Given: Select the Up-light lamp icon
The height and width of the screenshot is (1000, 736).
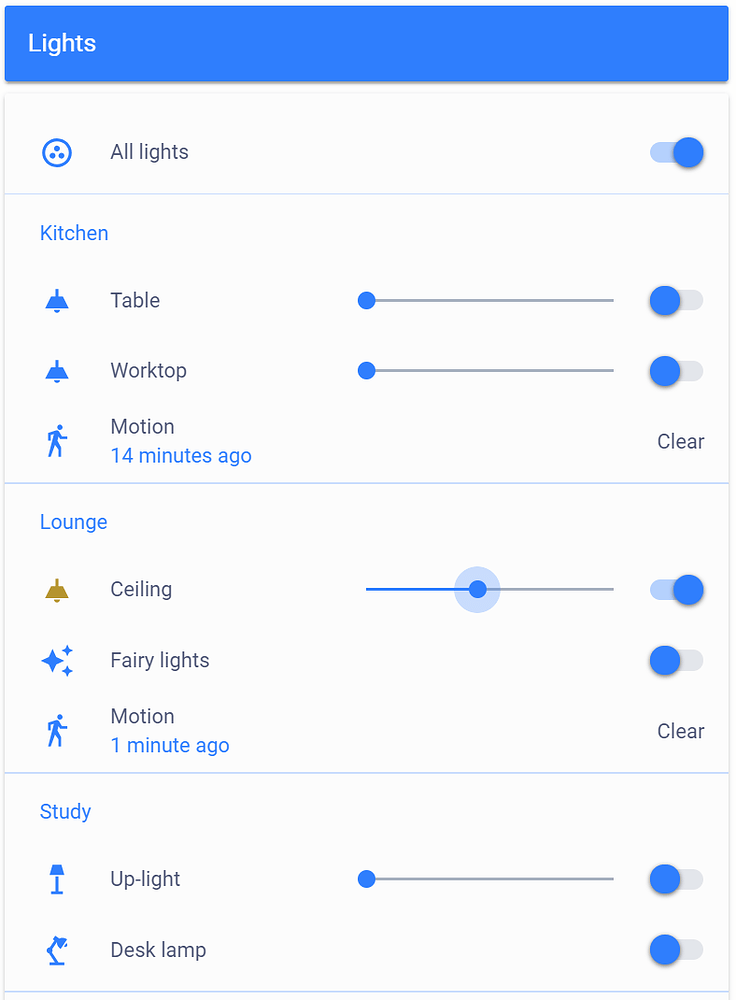Looking at the screenshot, I should coord(58,879).
